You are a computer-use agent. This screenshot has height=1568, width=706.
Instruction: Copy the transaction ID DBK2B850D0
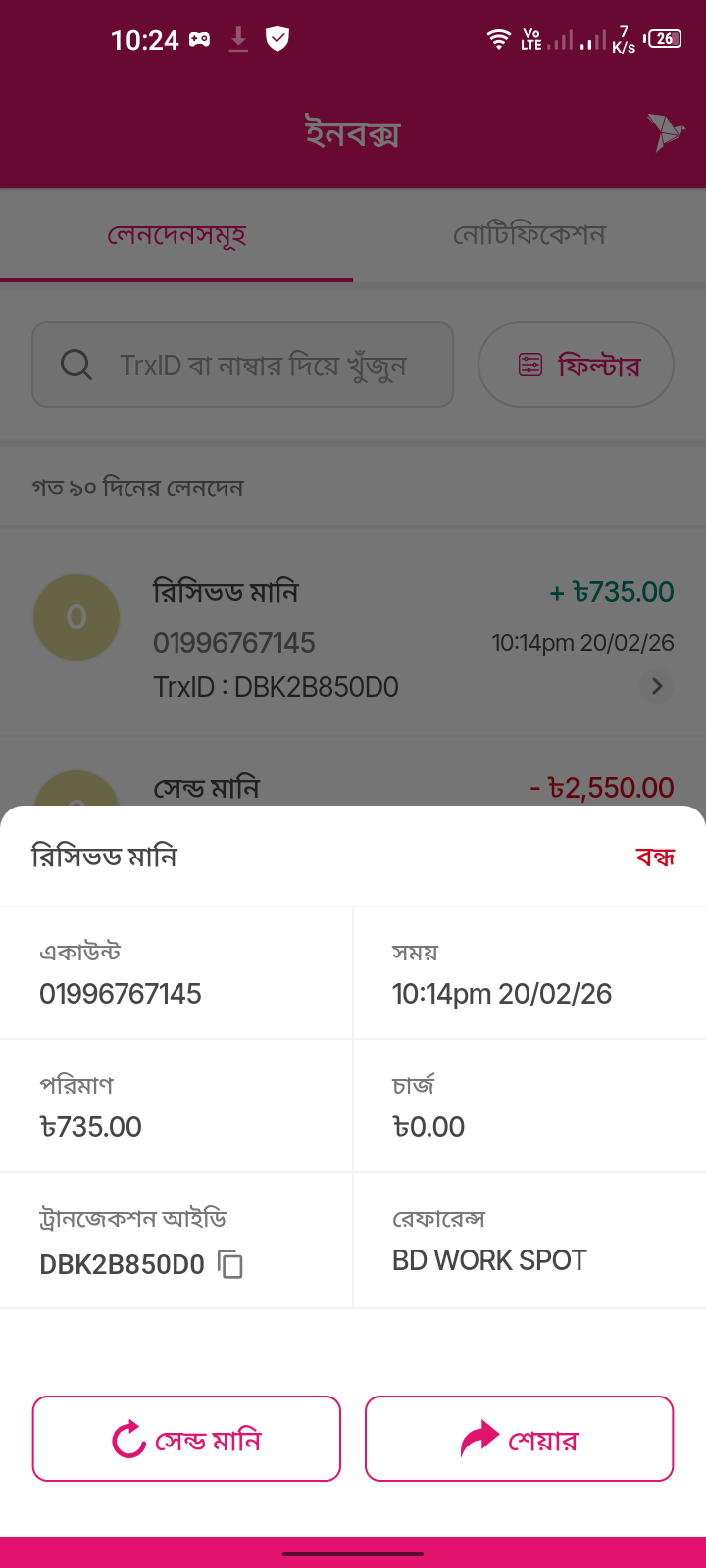point(230,1264)
